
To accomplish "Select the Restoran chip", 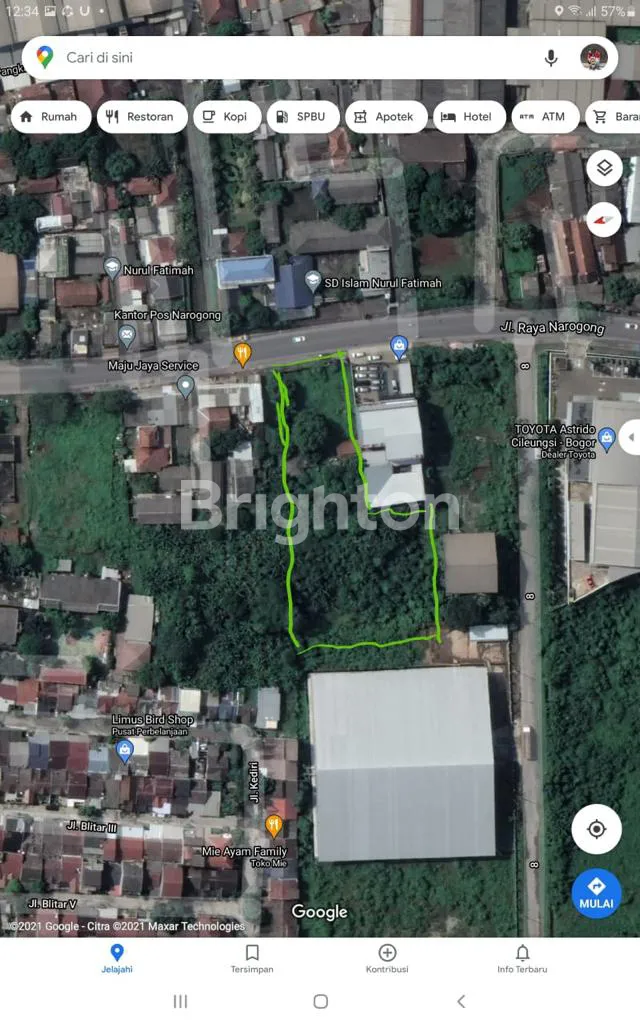I will click(x=140, y=117).
